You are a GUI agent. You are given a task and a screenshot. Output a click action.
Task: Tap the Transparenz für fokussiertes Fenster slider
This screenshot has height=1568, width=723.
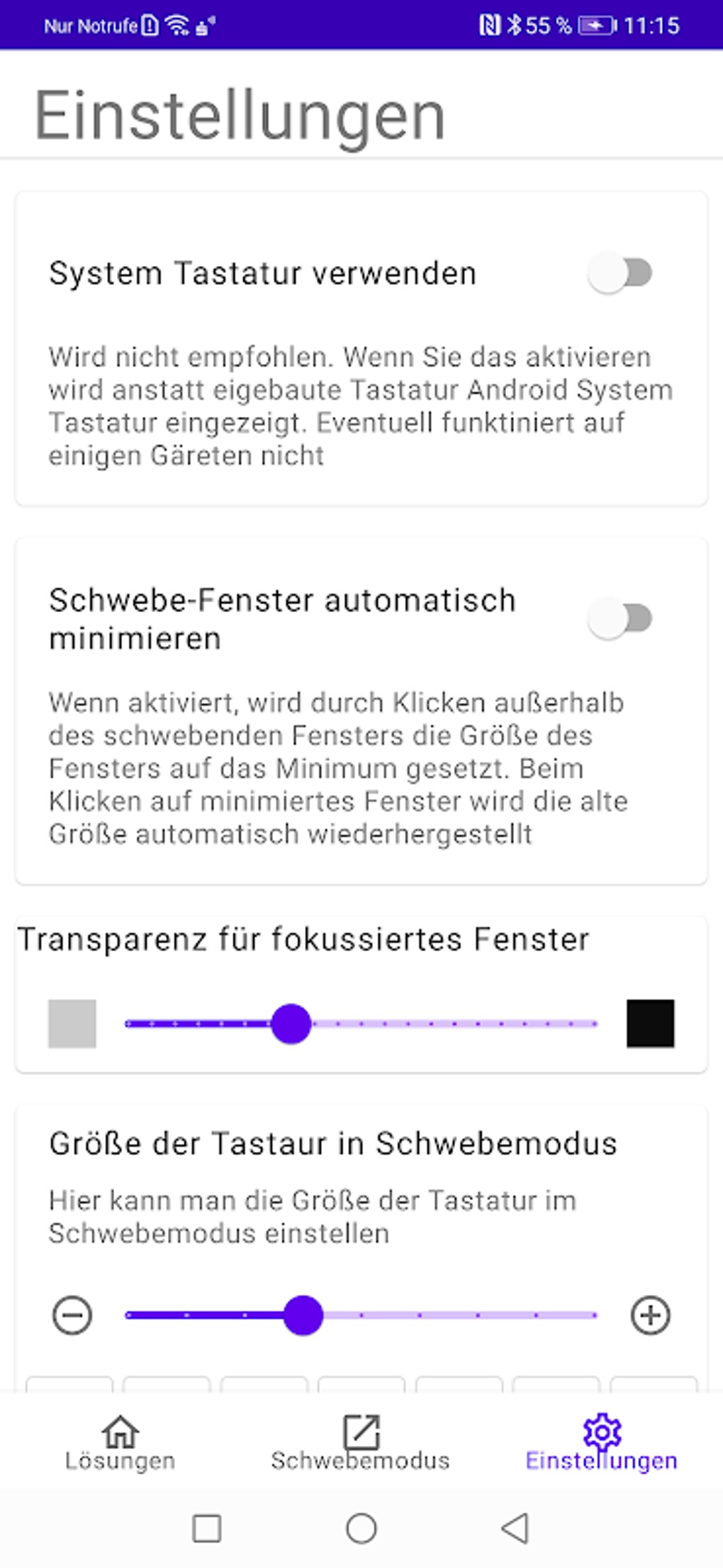tap(361, 1023)
